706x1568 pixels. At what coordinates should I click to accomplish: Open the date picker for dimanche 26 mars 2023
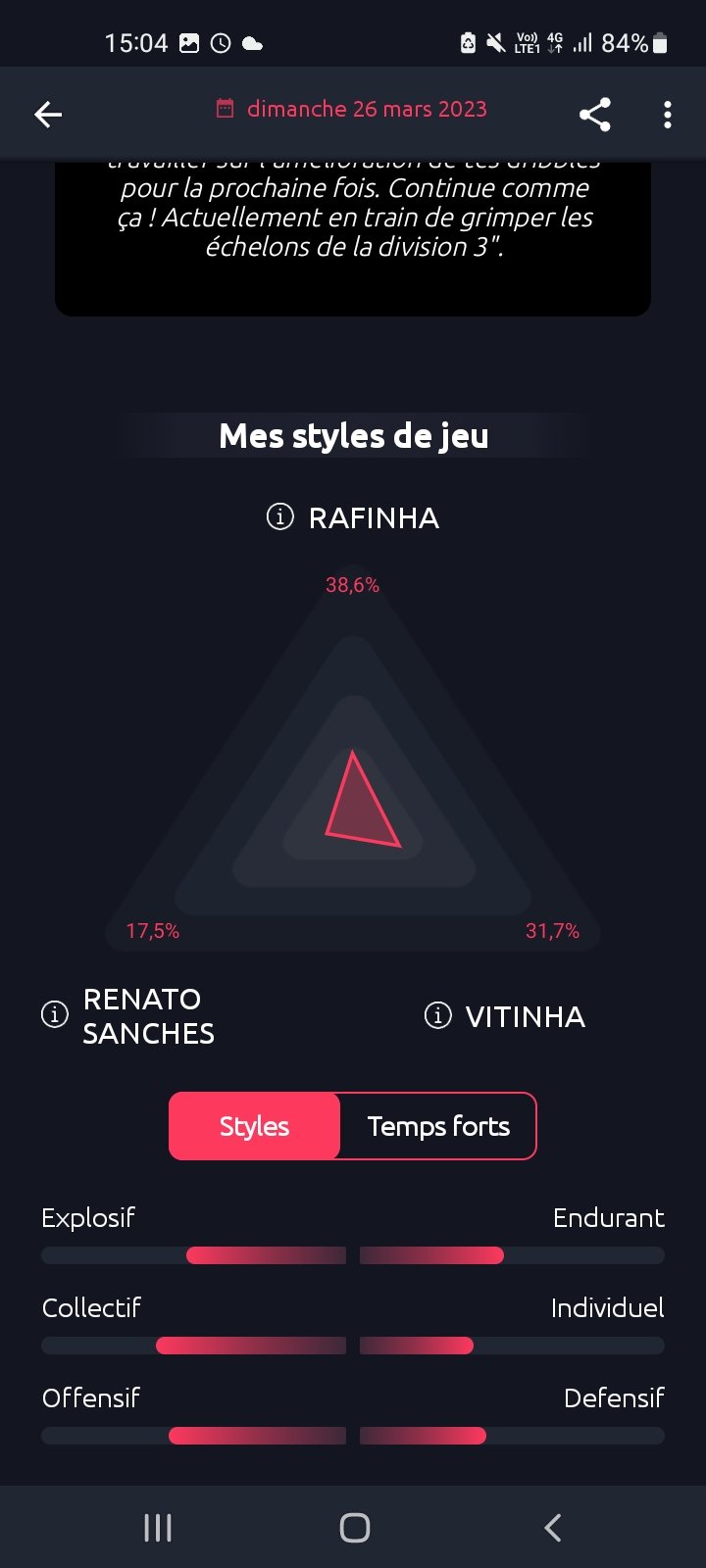pos(352,109)
